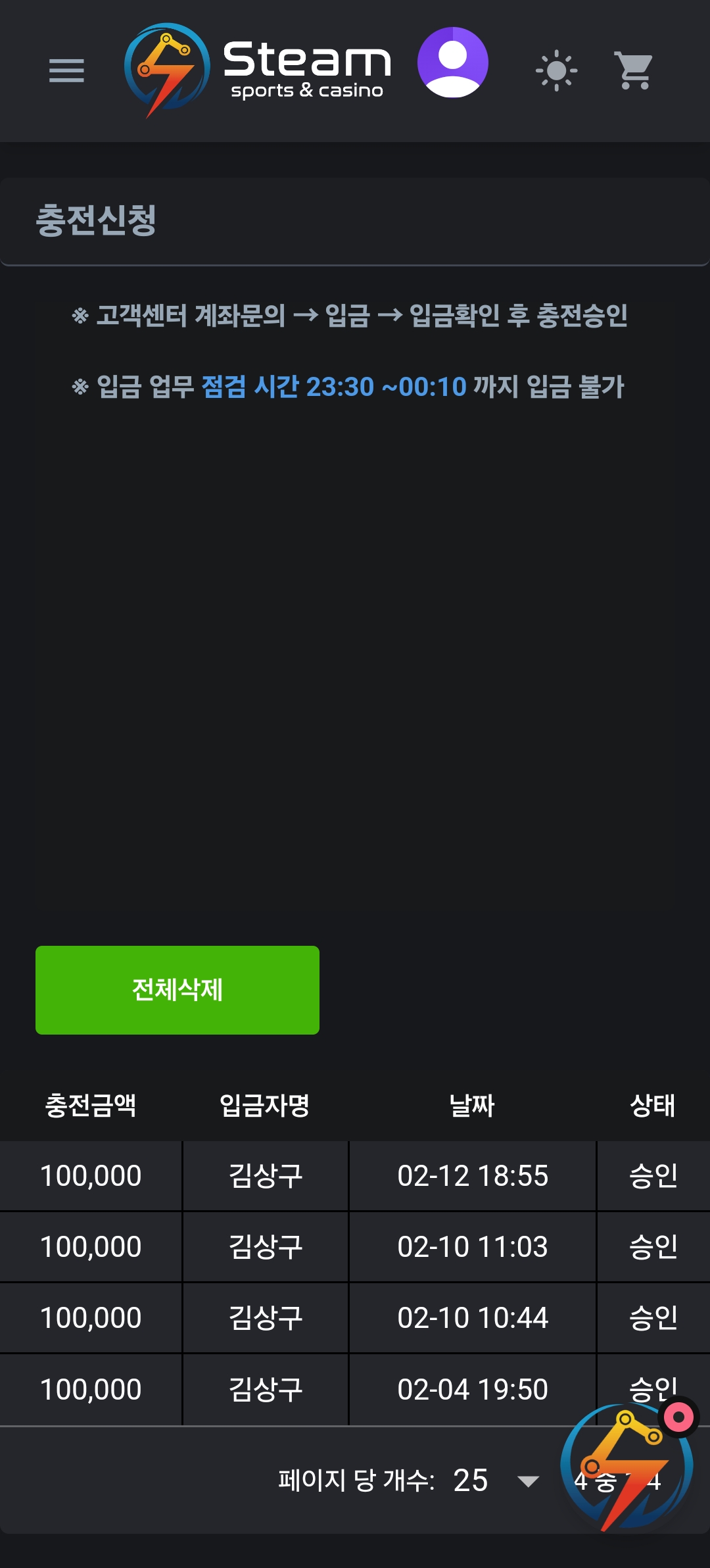Expand the 페이지 당 개수 dropdown
Viewport: 710px width, 1568px height.
(x=527, y=1481)
